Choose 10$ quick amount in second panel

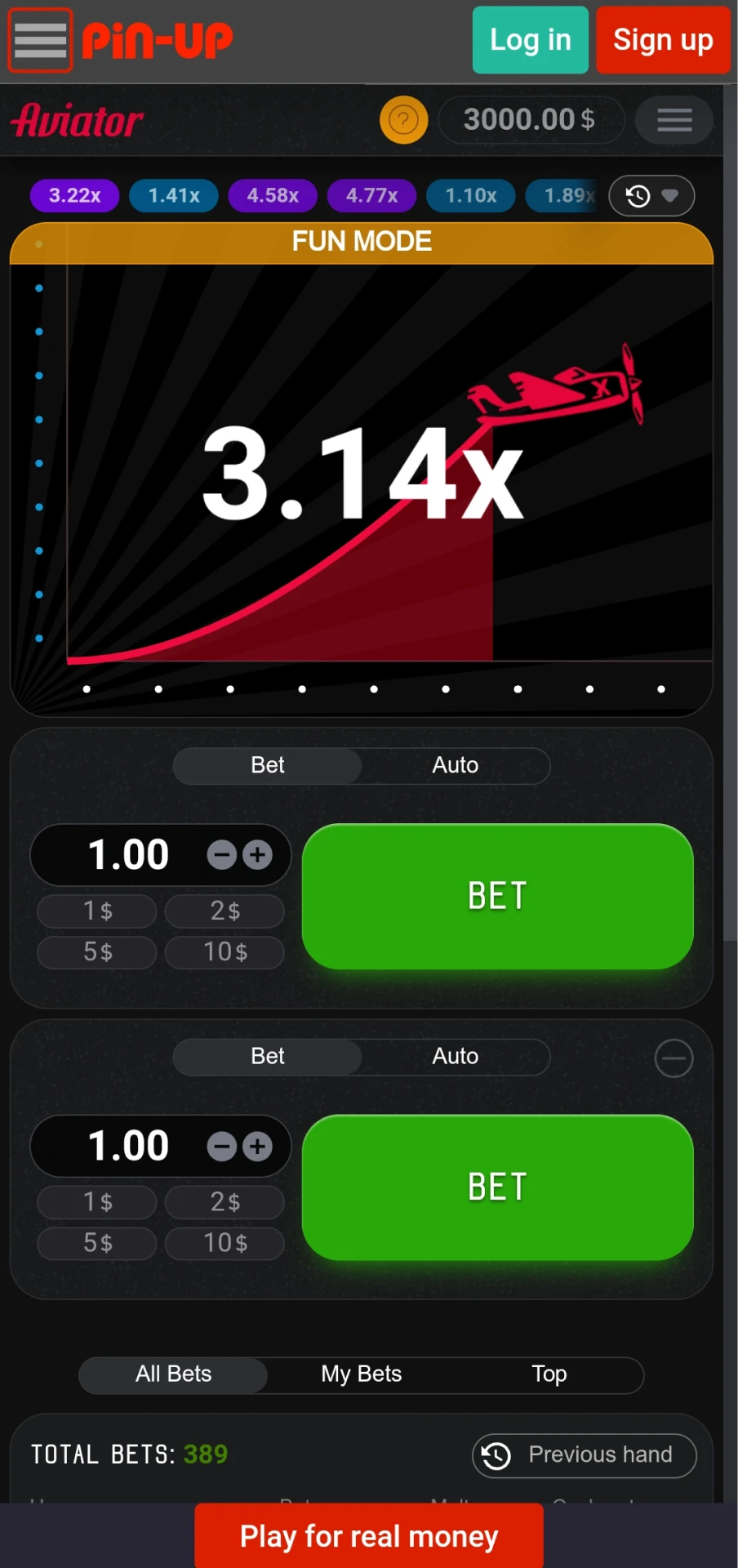(225, 1243)
